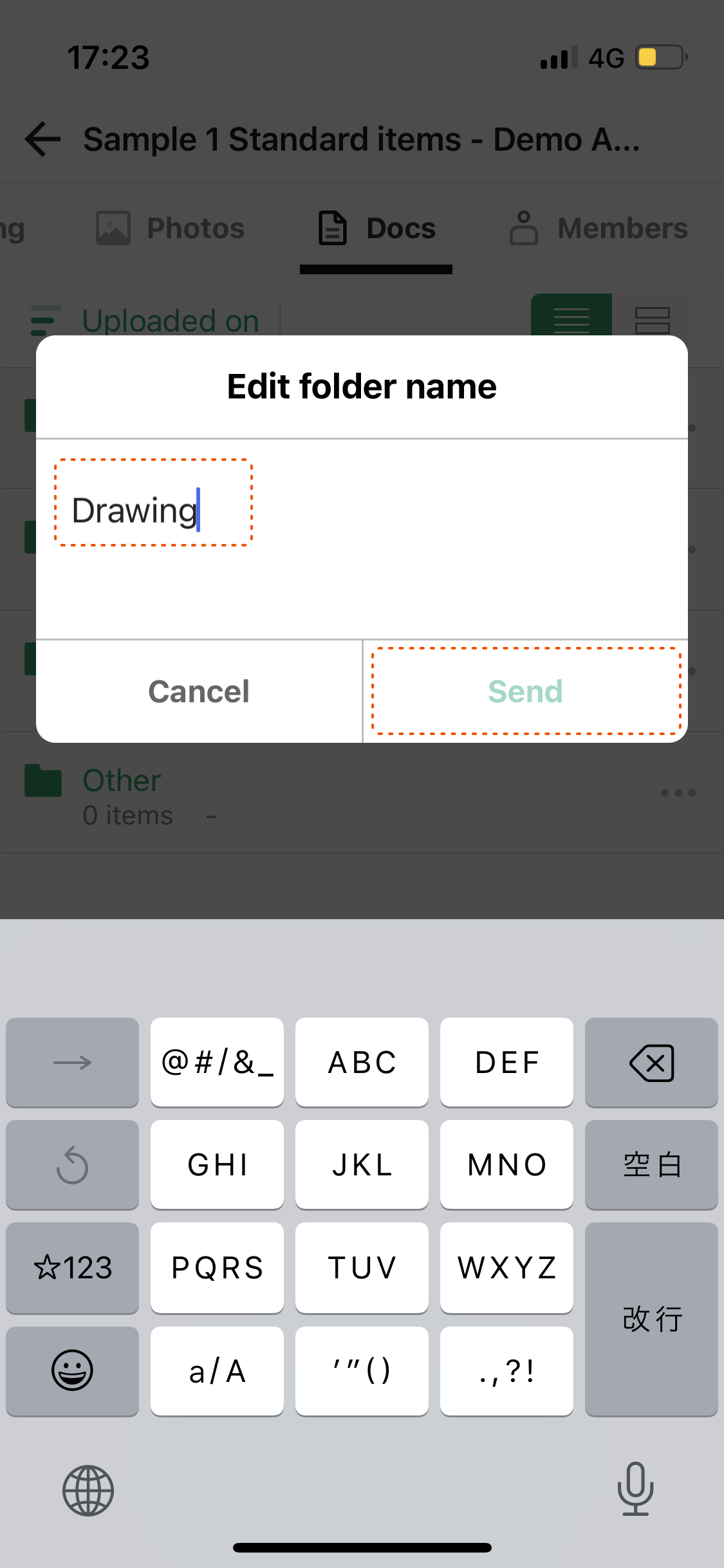Switch keyboard to numbers and symbols

tap(72, 1267)
